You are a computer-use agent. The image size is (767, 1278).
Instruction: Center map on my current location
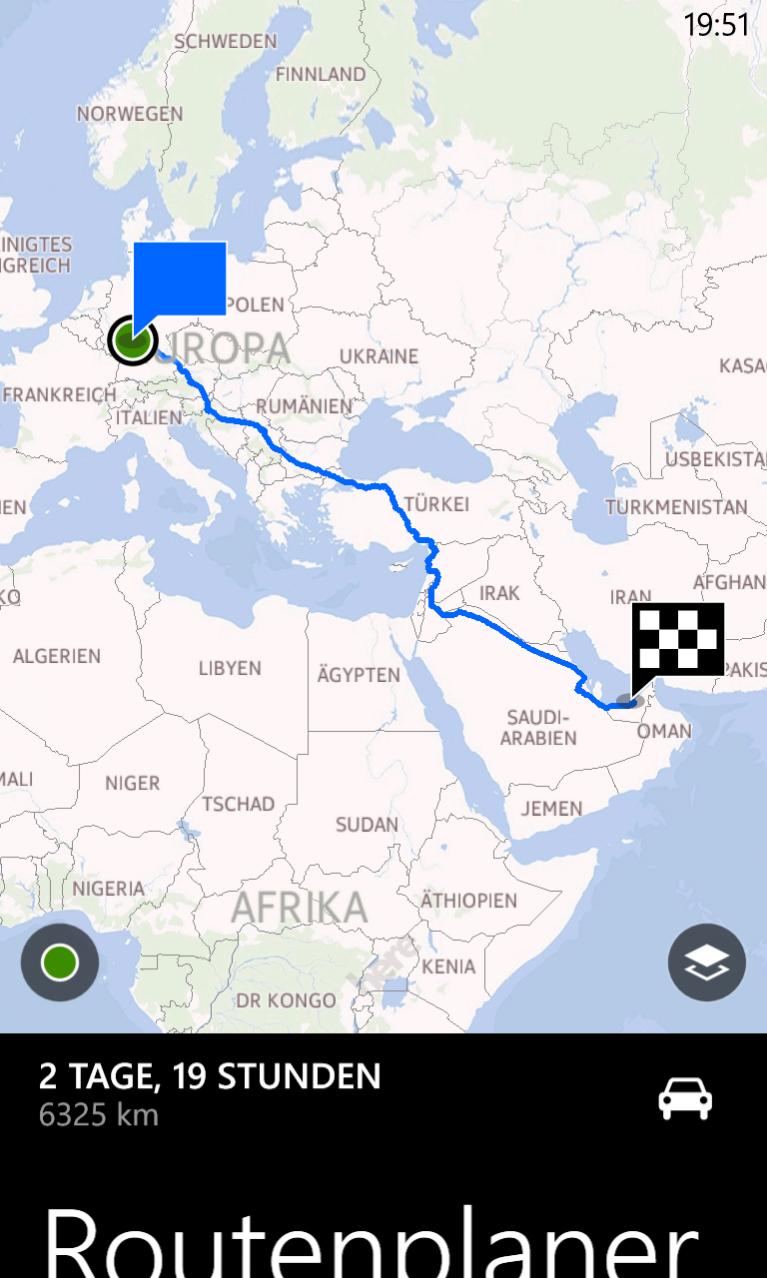(60, 963)
